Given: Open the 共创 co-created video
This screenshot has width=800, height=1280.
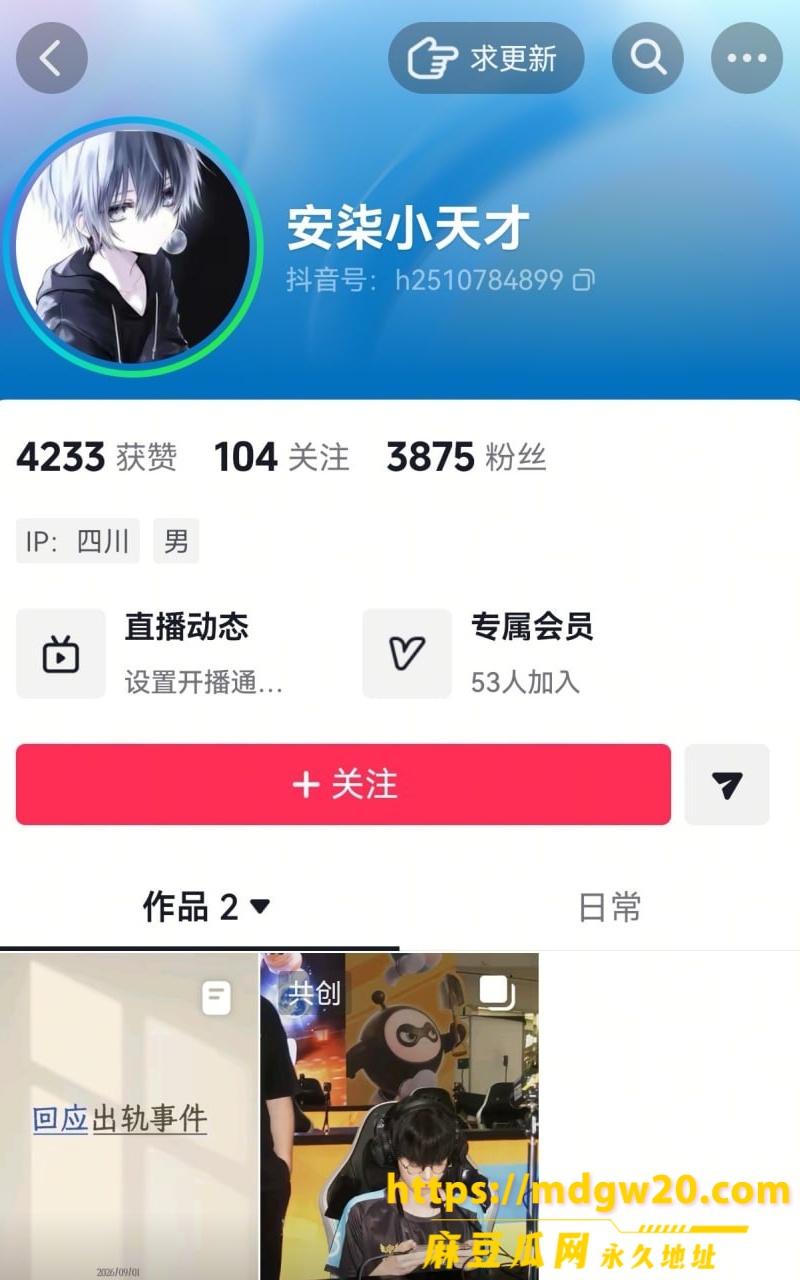Looking at the screenshot, I should pos(400,1116).
